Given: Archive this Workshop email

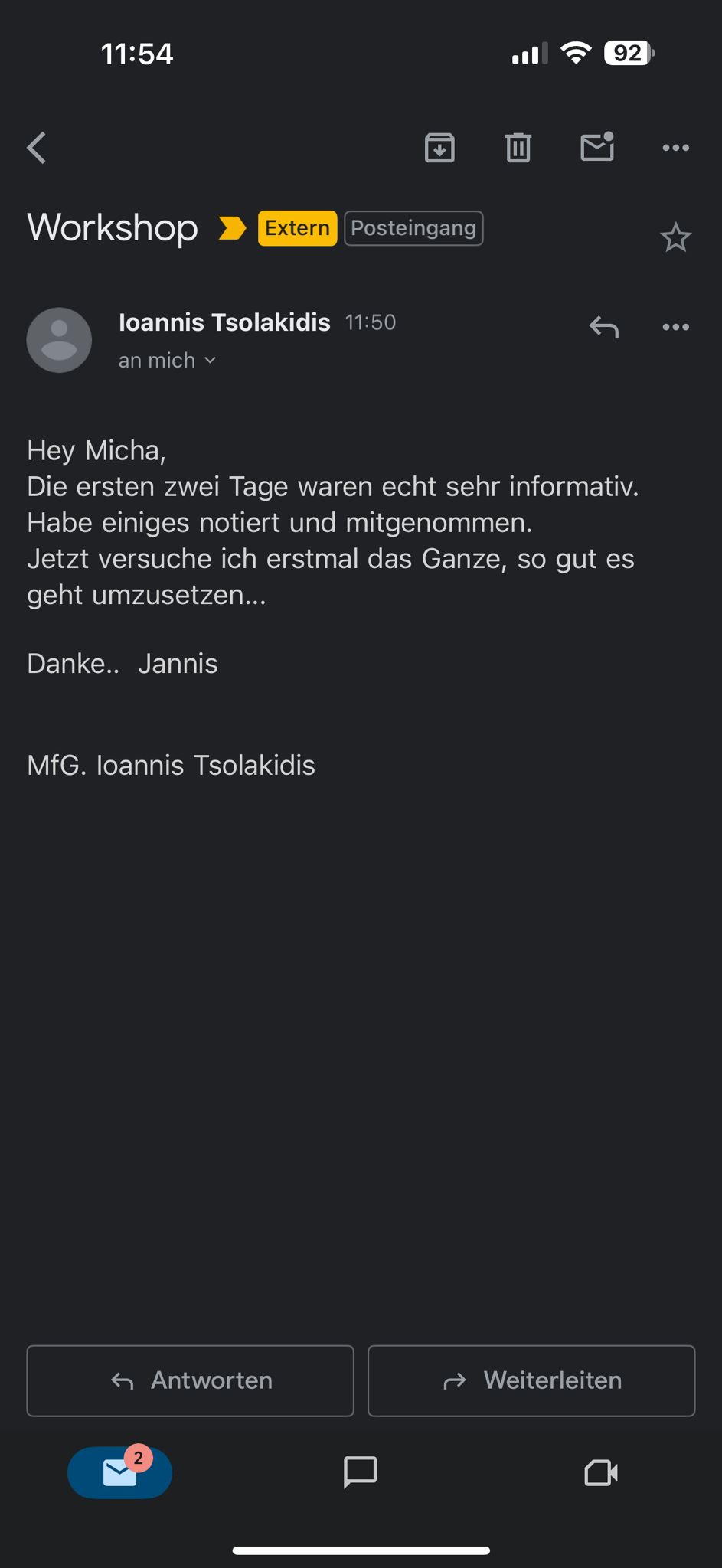Looking at the screenshot, I should pyautogui.click(x=439, y=148).
